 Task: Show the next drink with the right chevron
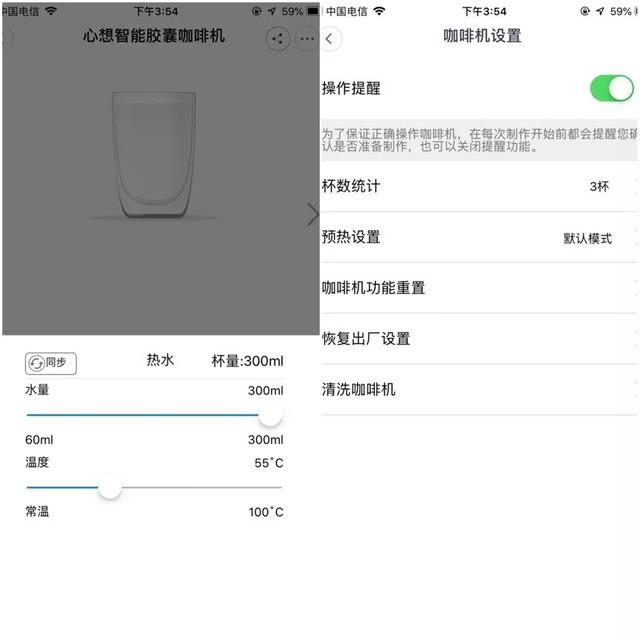(312, 214)
